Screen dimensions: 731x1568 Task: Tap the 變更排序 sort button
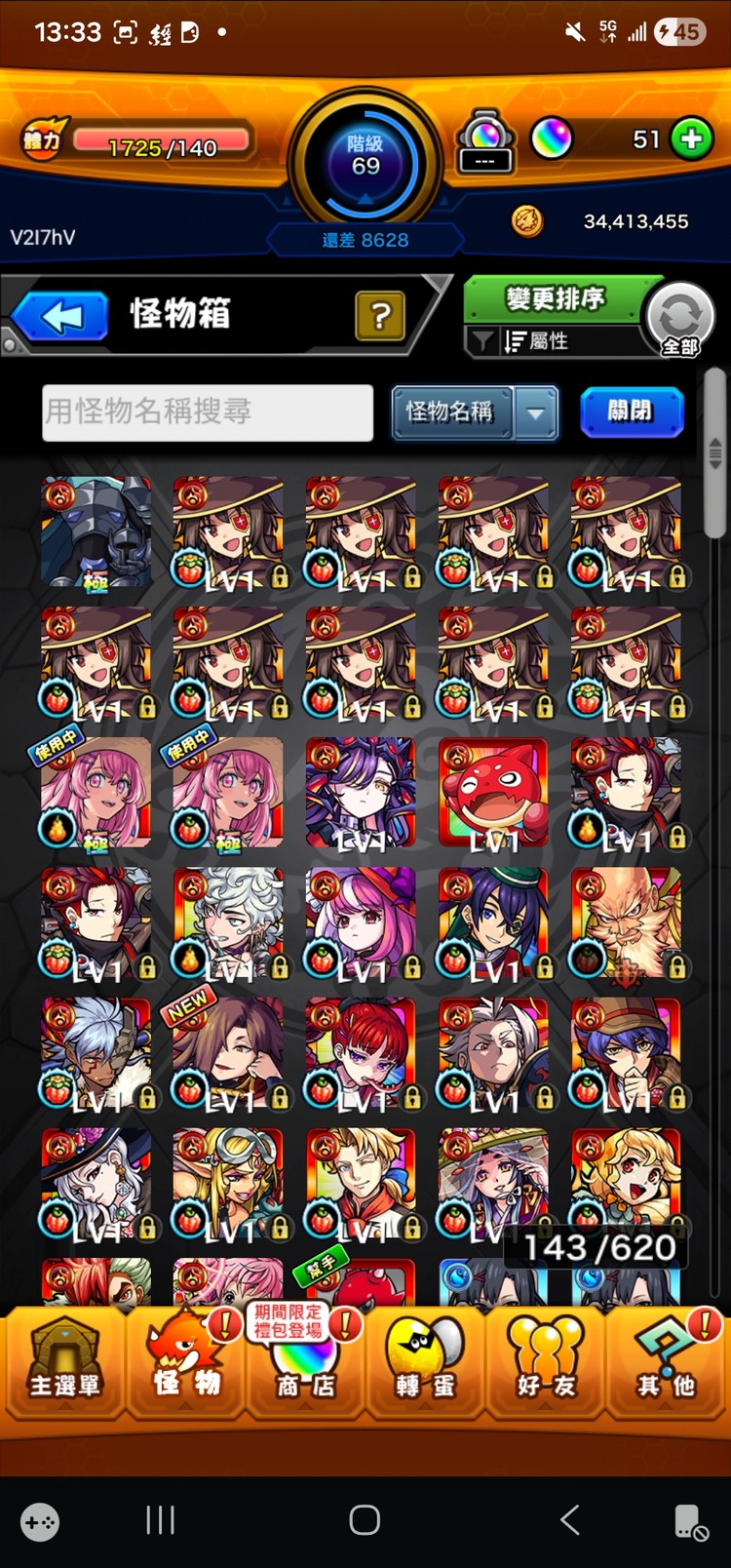[x=556, y=298]
